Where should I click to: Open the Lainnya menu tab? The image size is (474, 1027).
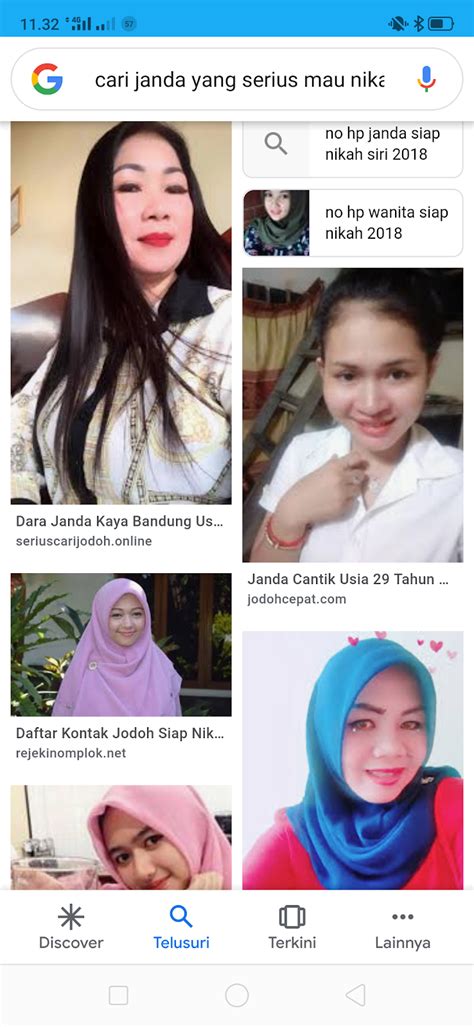coord(403,928)
